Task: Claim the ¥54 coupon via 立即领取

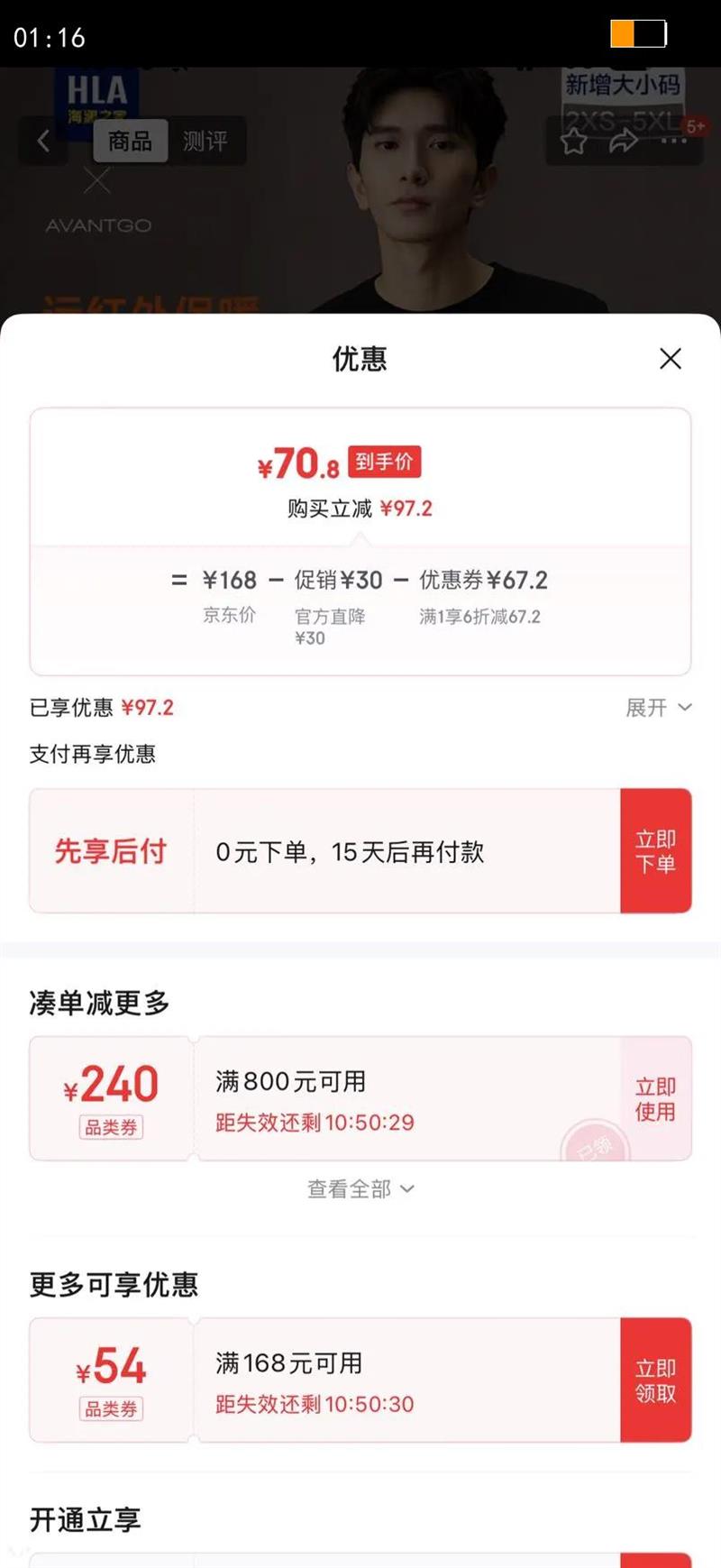Action: click(x=655, y=1380)
